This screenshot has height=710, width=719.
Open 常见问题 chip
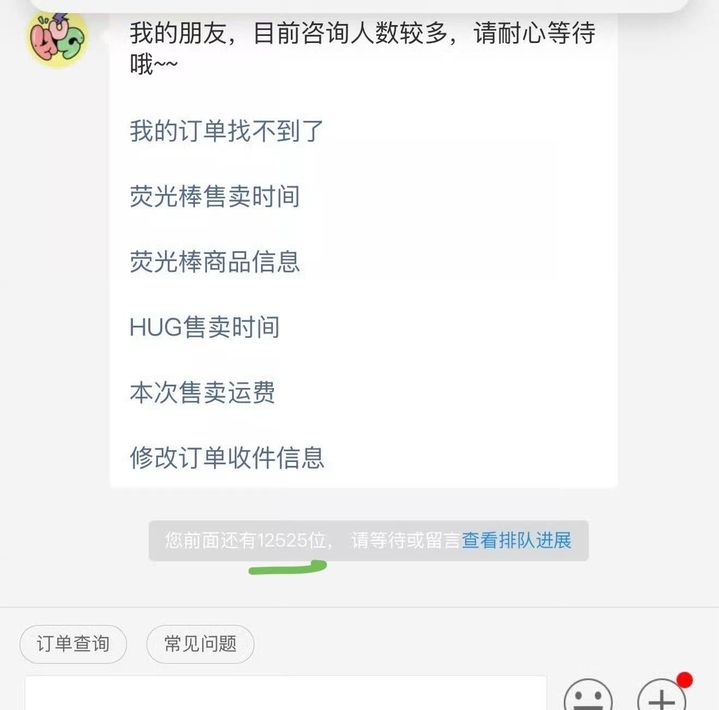click(x=200, y=644)
